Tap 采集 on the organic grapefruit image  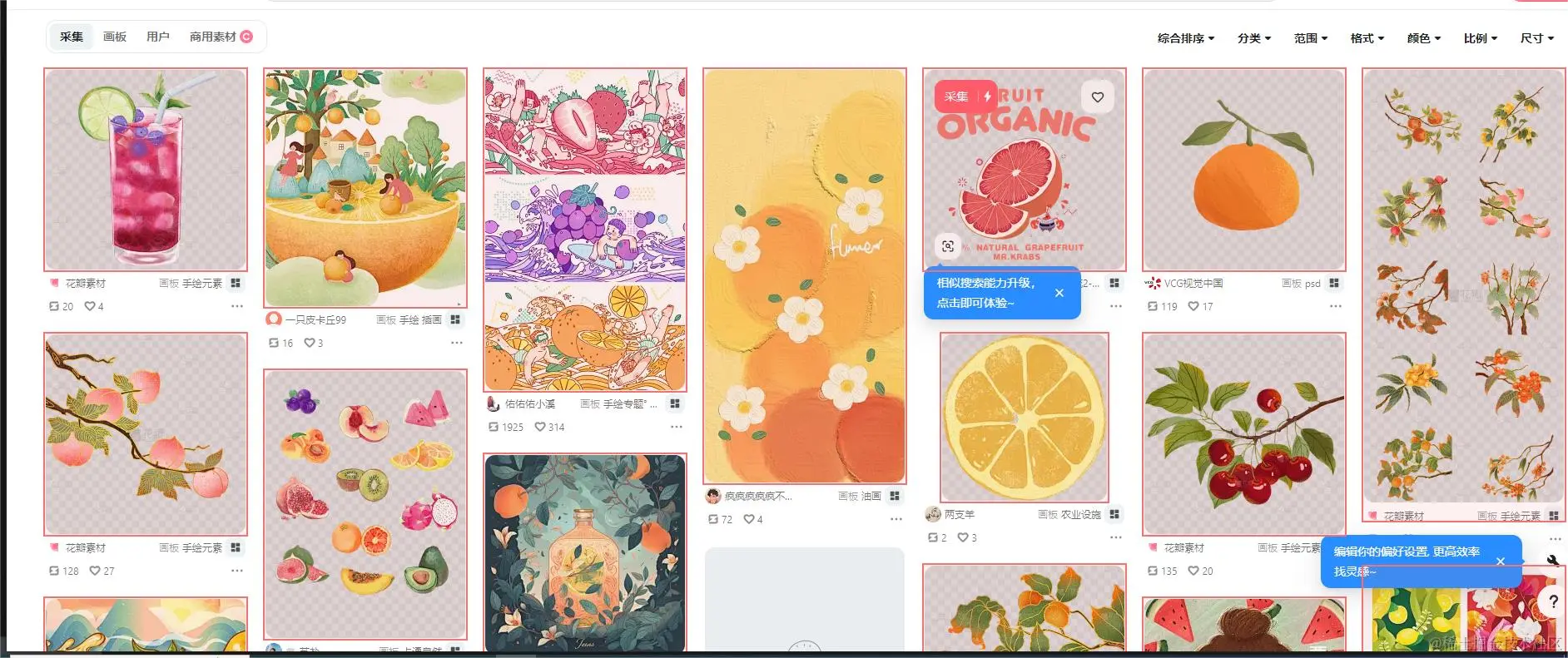(956, 96)
